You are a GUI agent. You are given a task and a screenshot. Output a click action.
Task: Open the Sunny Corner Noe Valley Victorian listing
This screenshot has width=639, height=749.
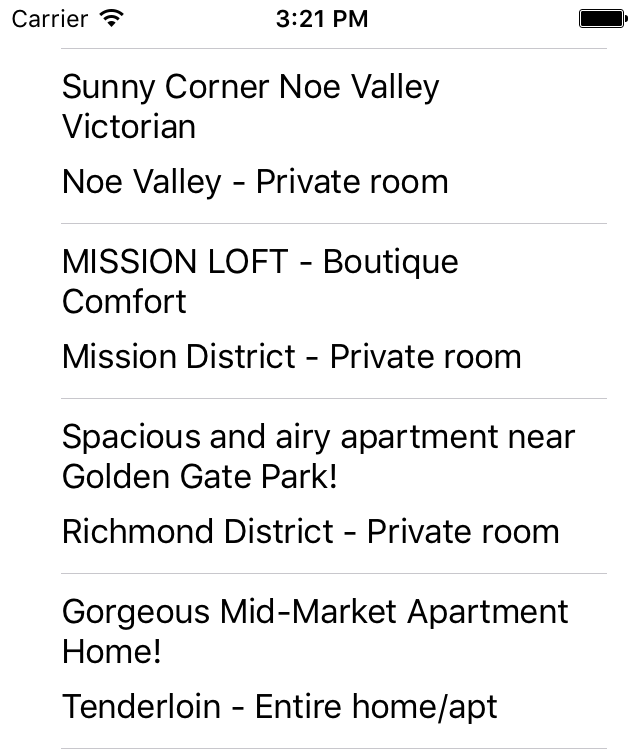250,107
